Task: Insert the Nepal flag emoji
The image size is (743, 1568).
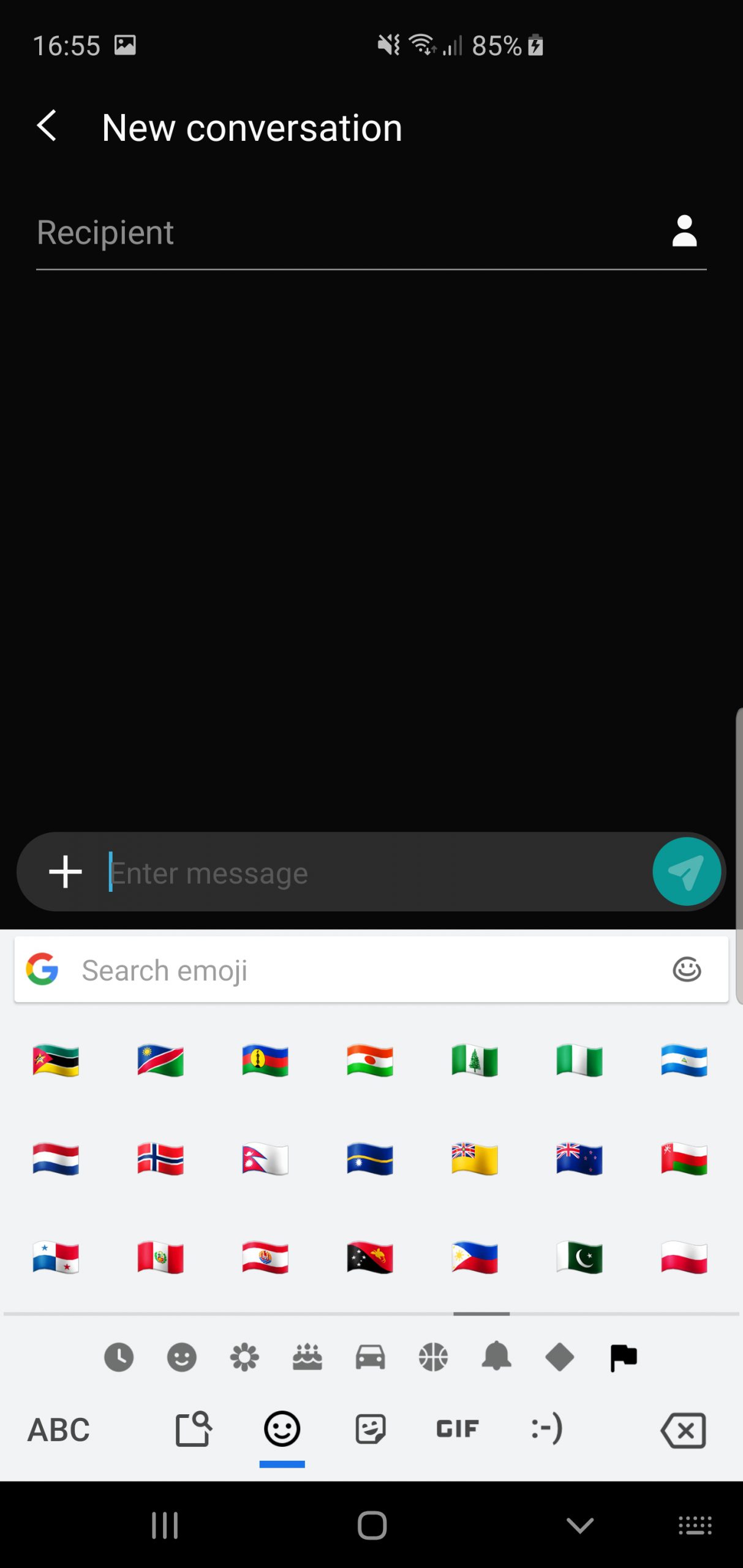Action: point(265,1159)
